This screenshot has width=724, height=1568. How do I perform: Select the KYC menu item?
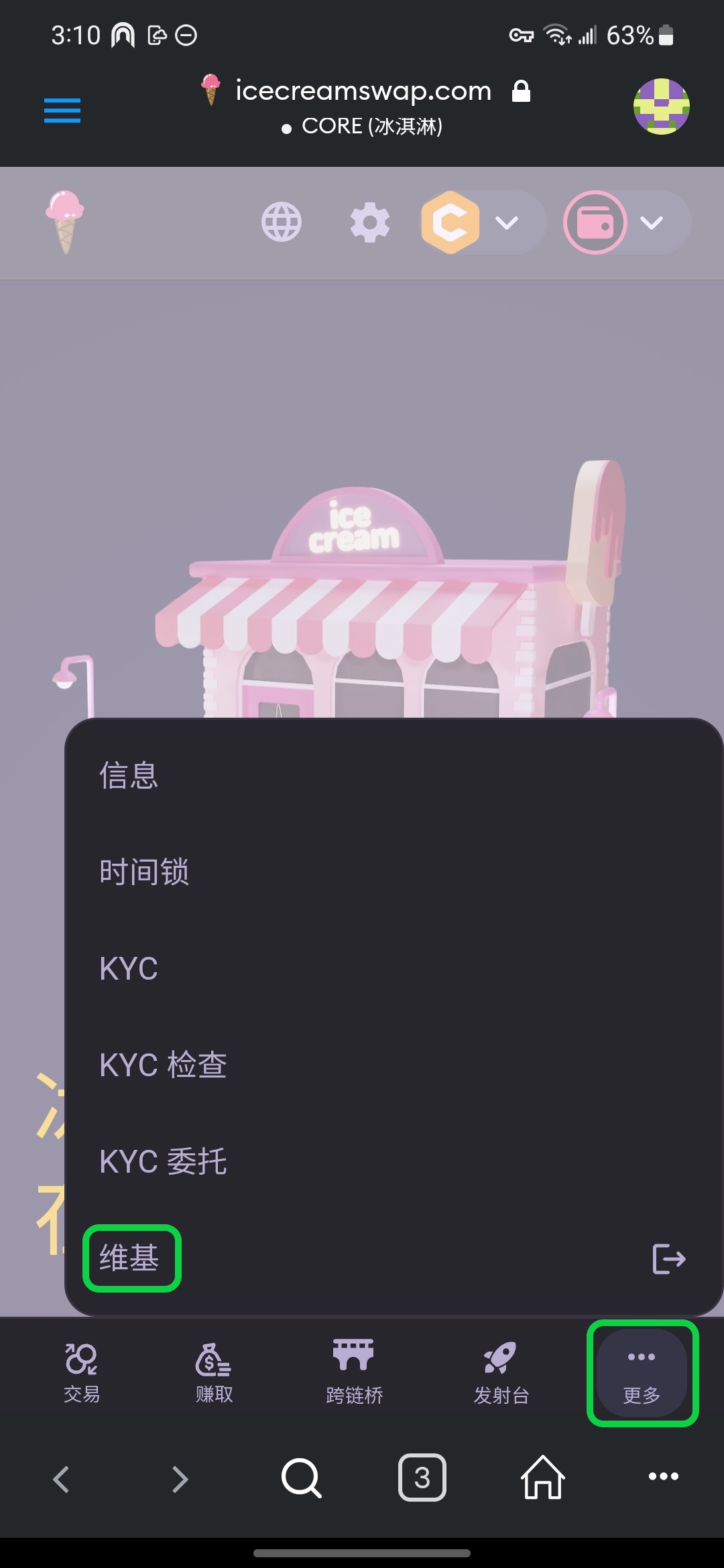[129, 969]
